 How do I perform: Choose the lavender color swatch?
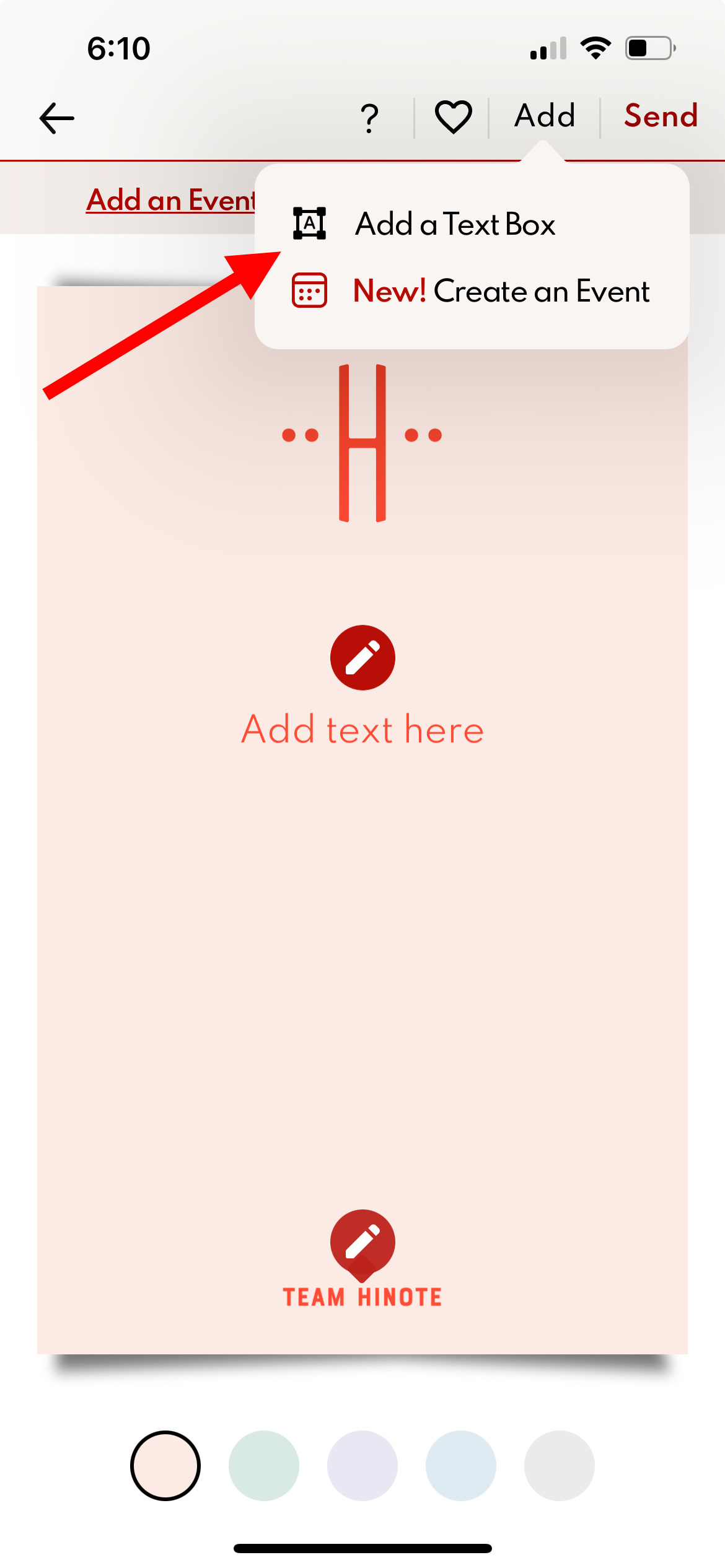[x=362, y=1465]
